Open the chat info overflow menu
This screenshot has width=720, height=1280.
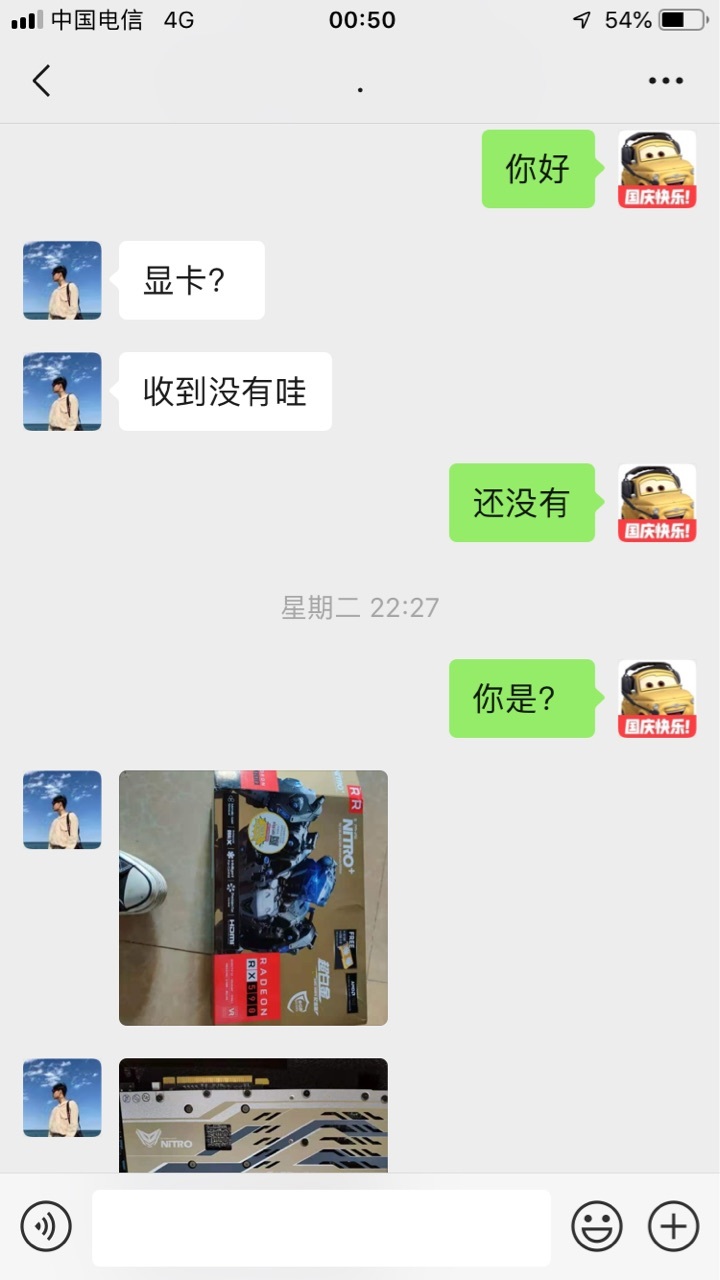(x=665, y=81)
